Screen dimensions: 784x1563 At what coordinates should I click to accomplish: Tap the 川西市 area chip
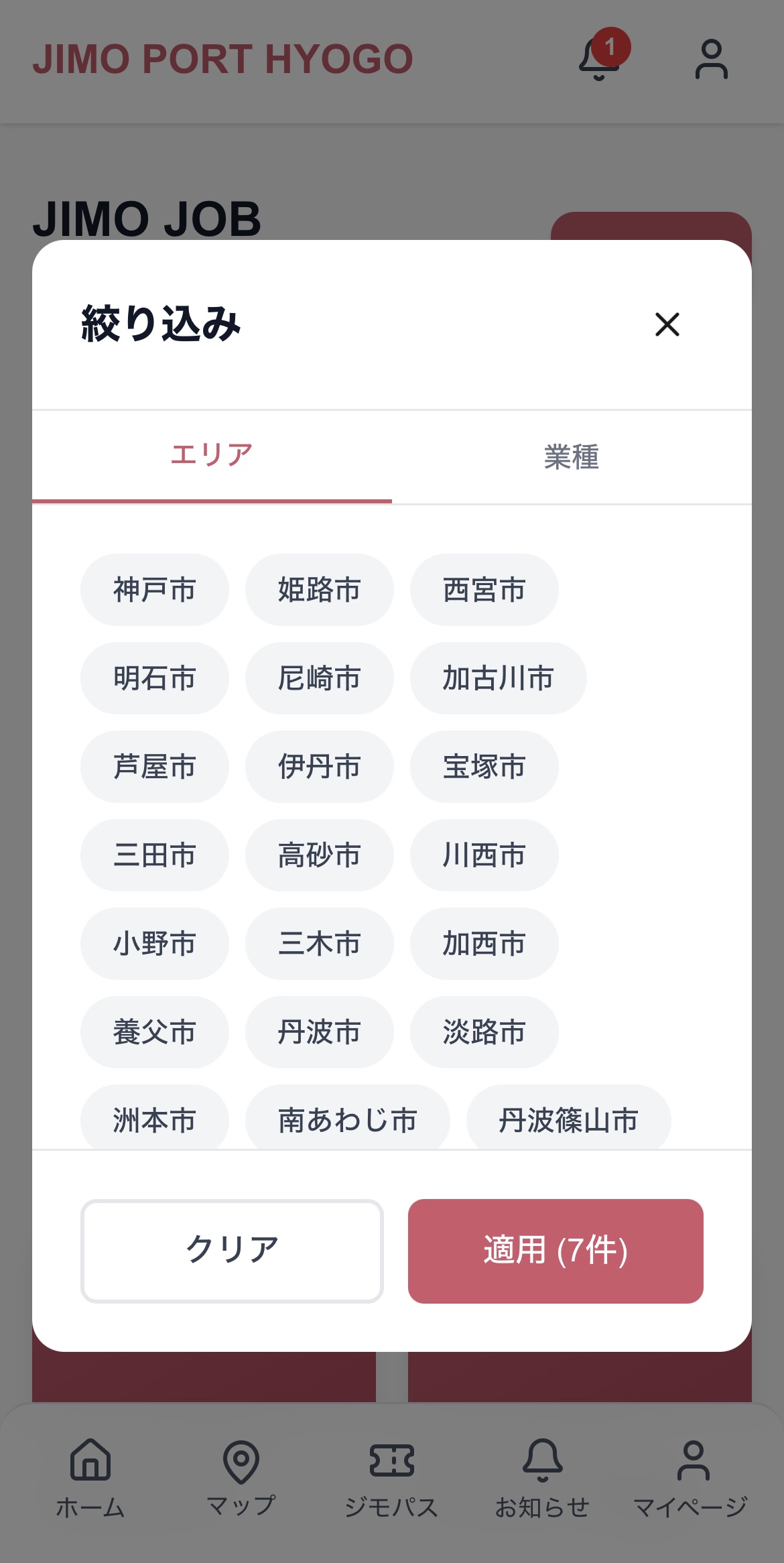484,855
